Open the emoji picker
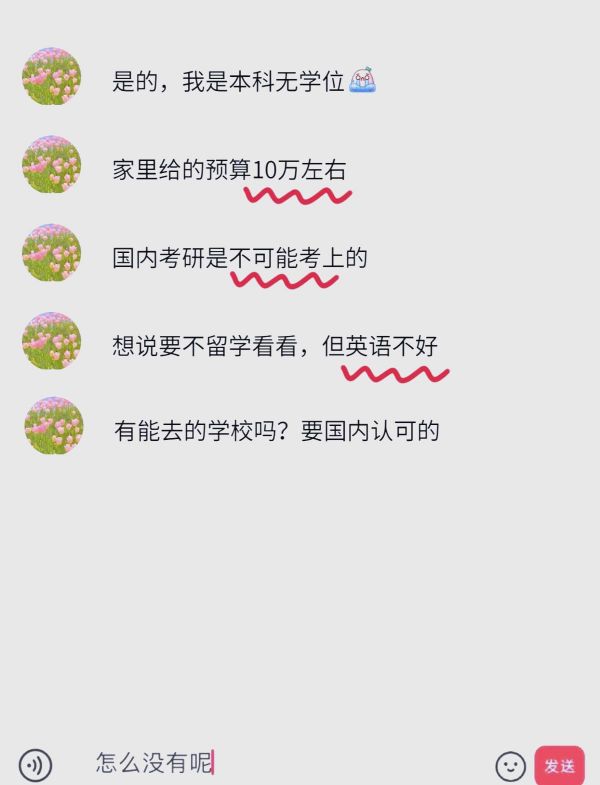This screenshot has height=785, width=600. [x=510, y=766]
